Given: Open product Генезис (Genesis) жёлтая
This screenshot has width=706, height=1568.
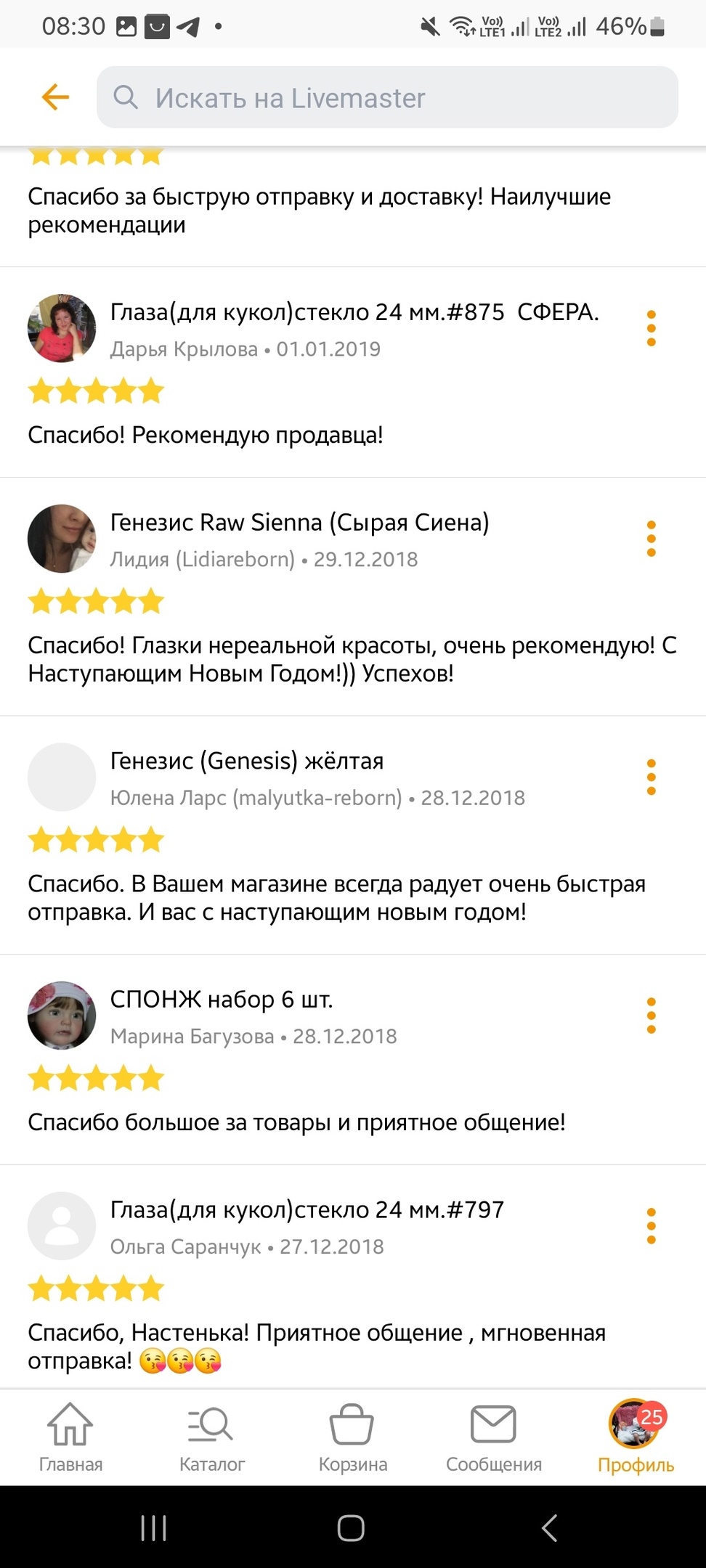Looking at the screenshot, I should click(247, 761).
